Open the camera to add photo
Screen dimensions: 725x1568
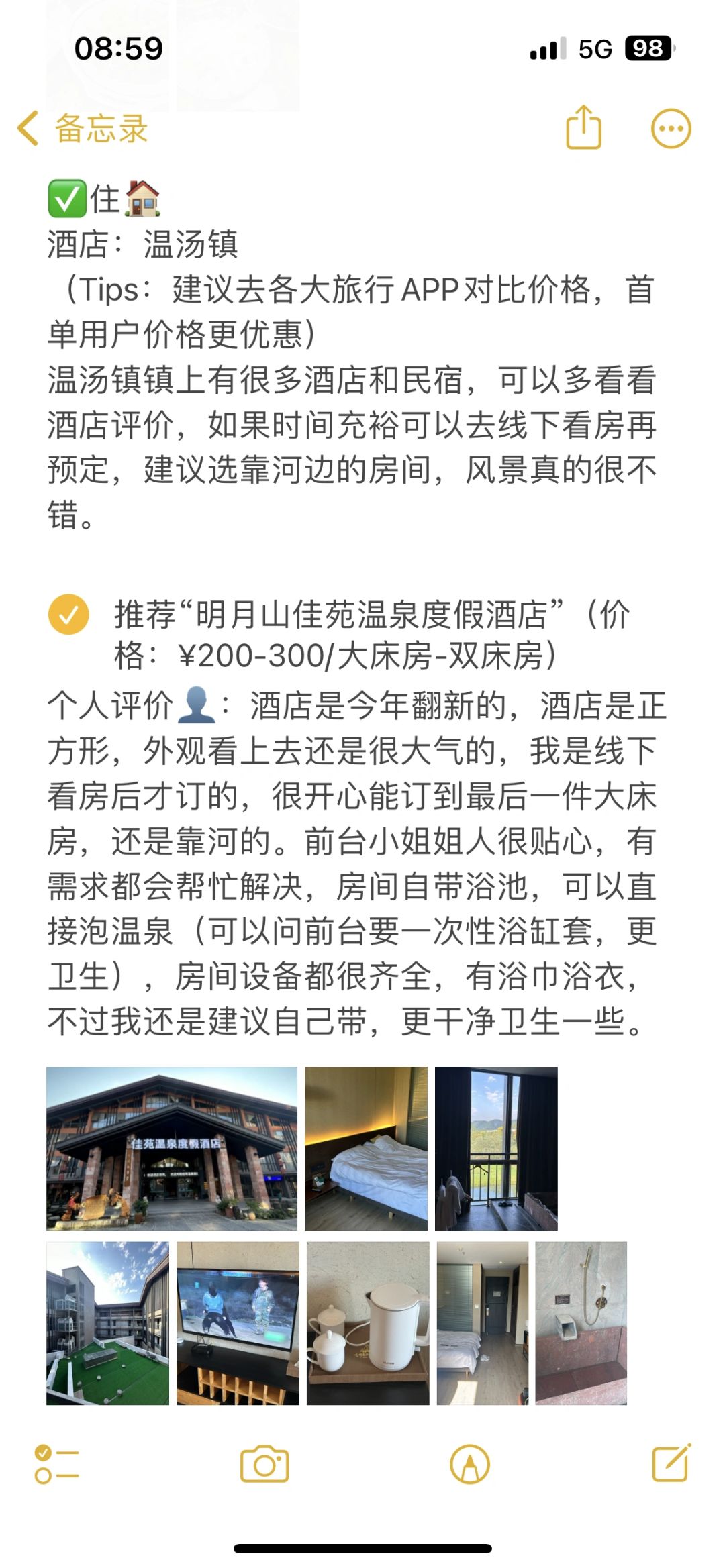click(264, 1463)
